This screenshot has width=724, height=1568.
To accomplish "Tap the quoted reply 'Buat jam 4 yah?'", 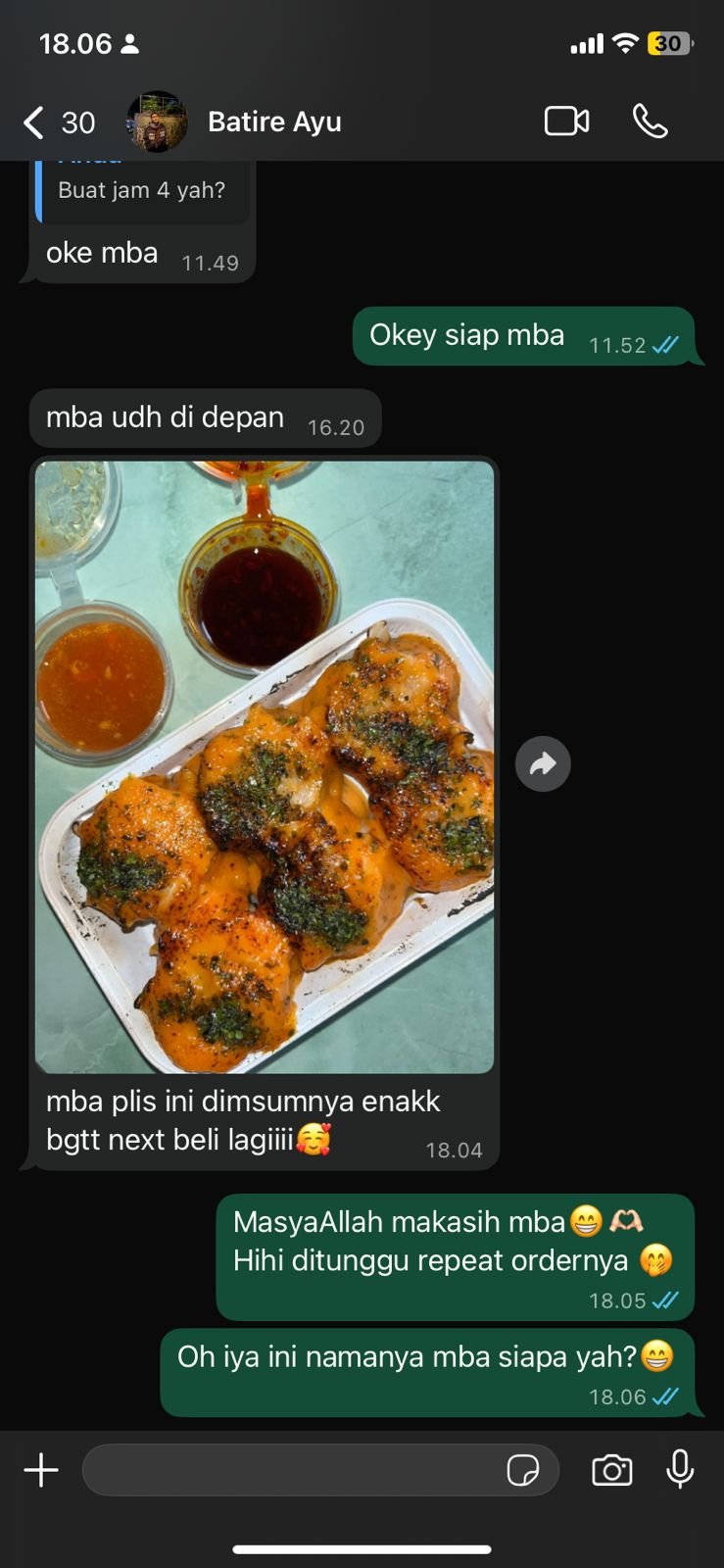I will click(142, 190).
